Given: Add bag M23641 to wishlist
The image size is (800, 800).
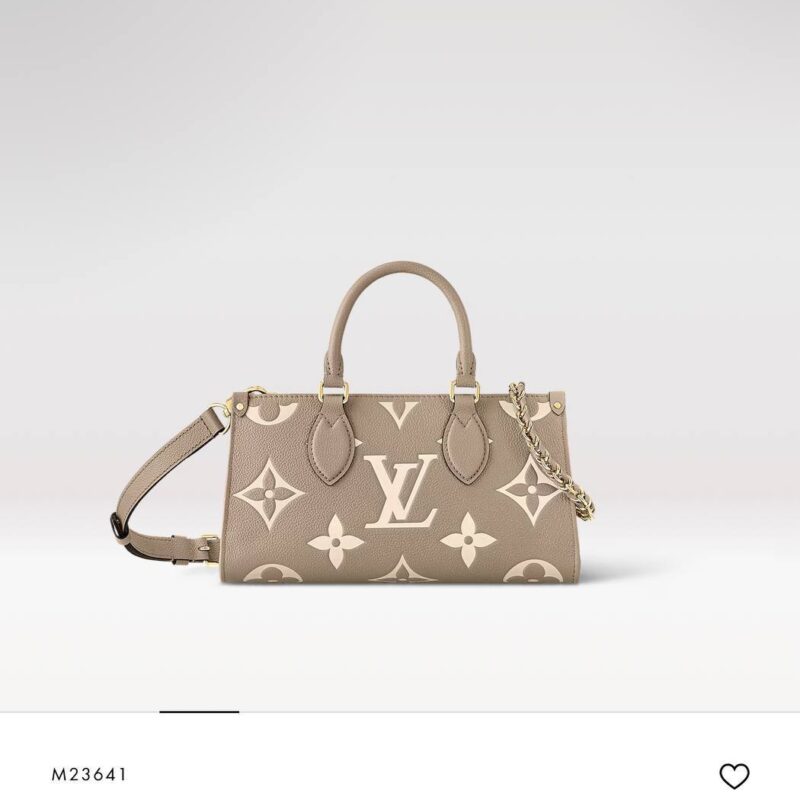Looking at the screenshot, I should [735, 776].
